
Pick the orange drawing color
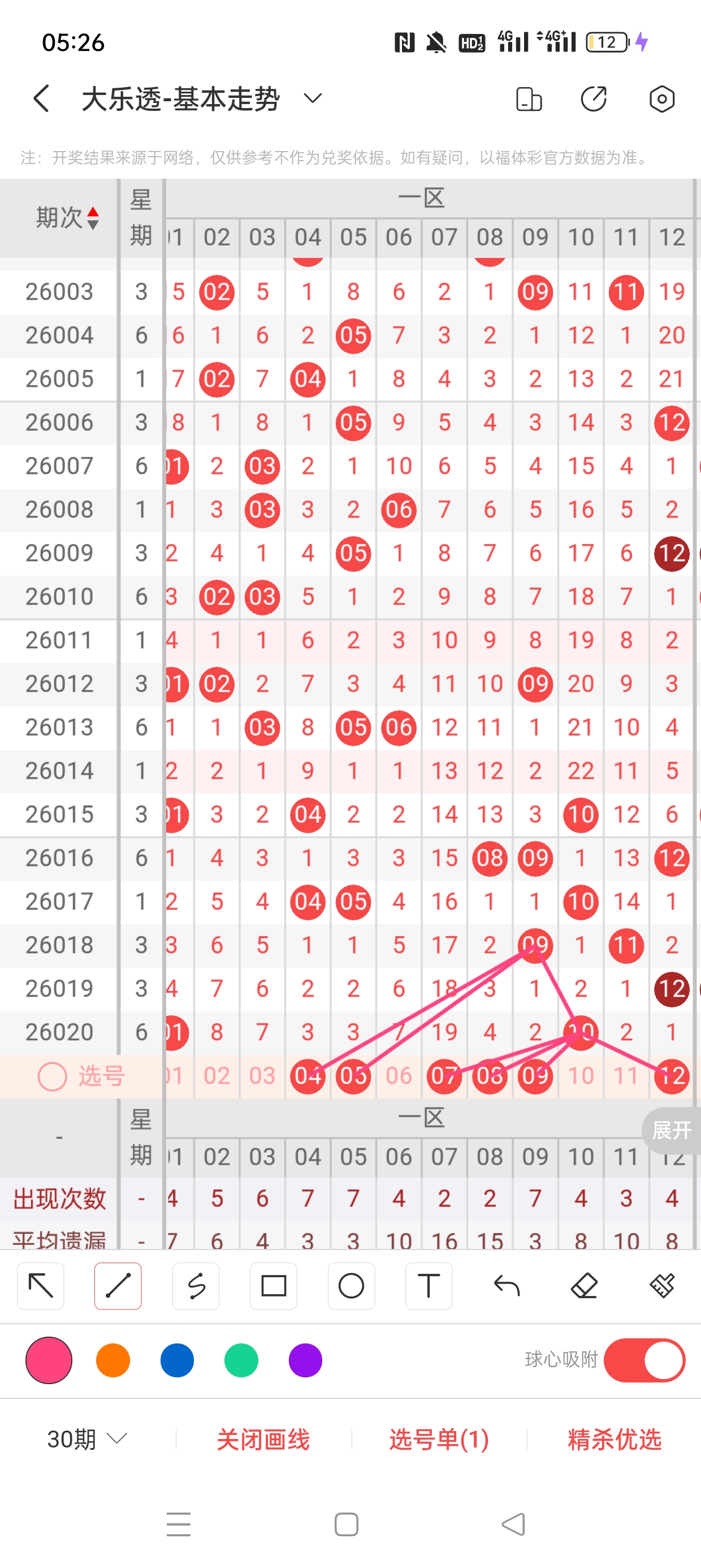coord(113,1360)
